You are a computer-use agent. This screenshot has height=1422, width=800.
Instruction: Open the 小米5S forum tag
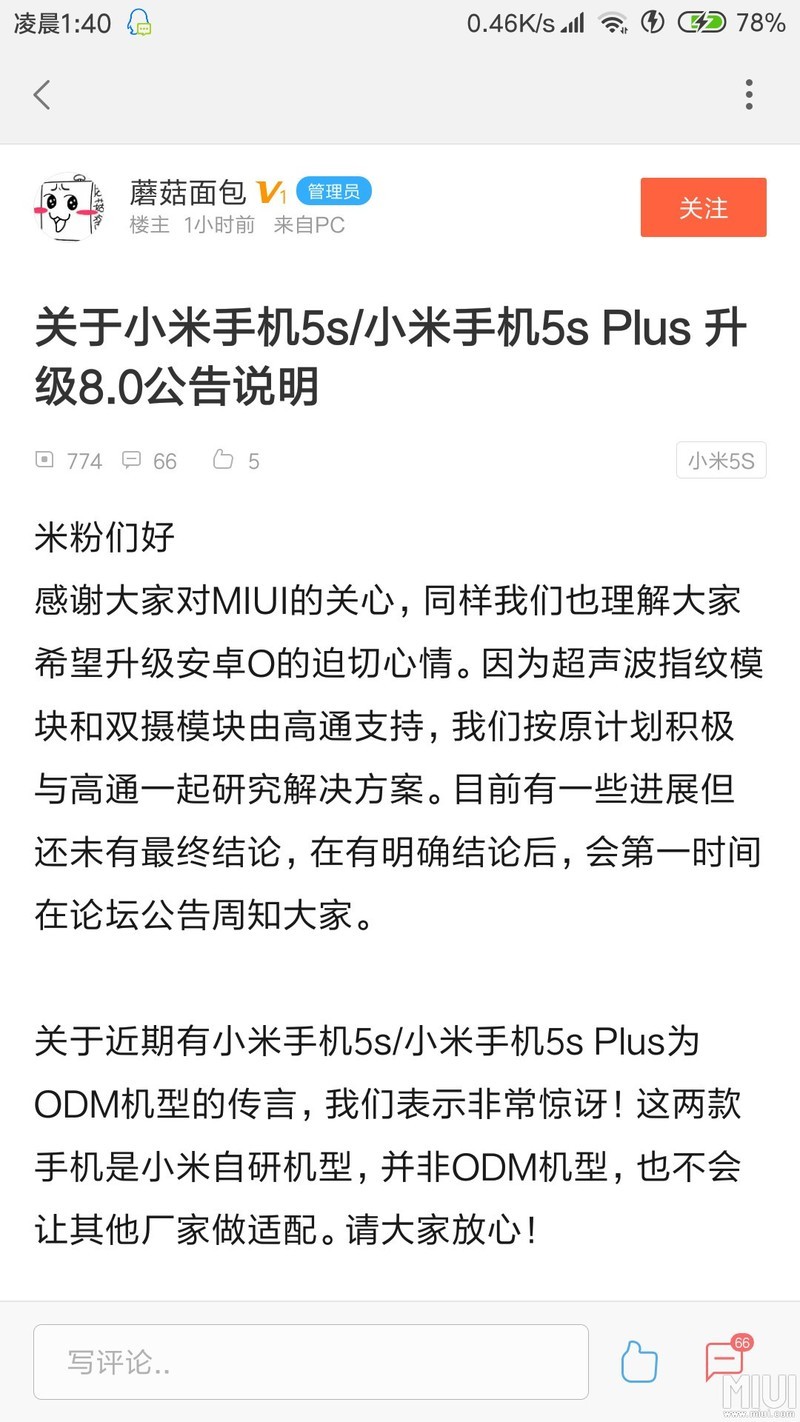720,461
